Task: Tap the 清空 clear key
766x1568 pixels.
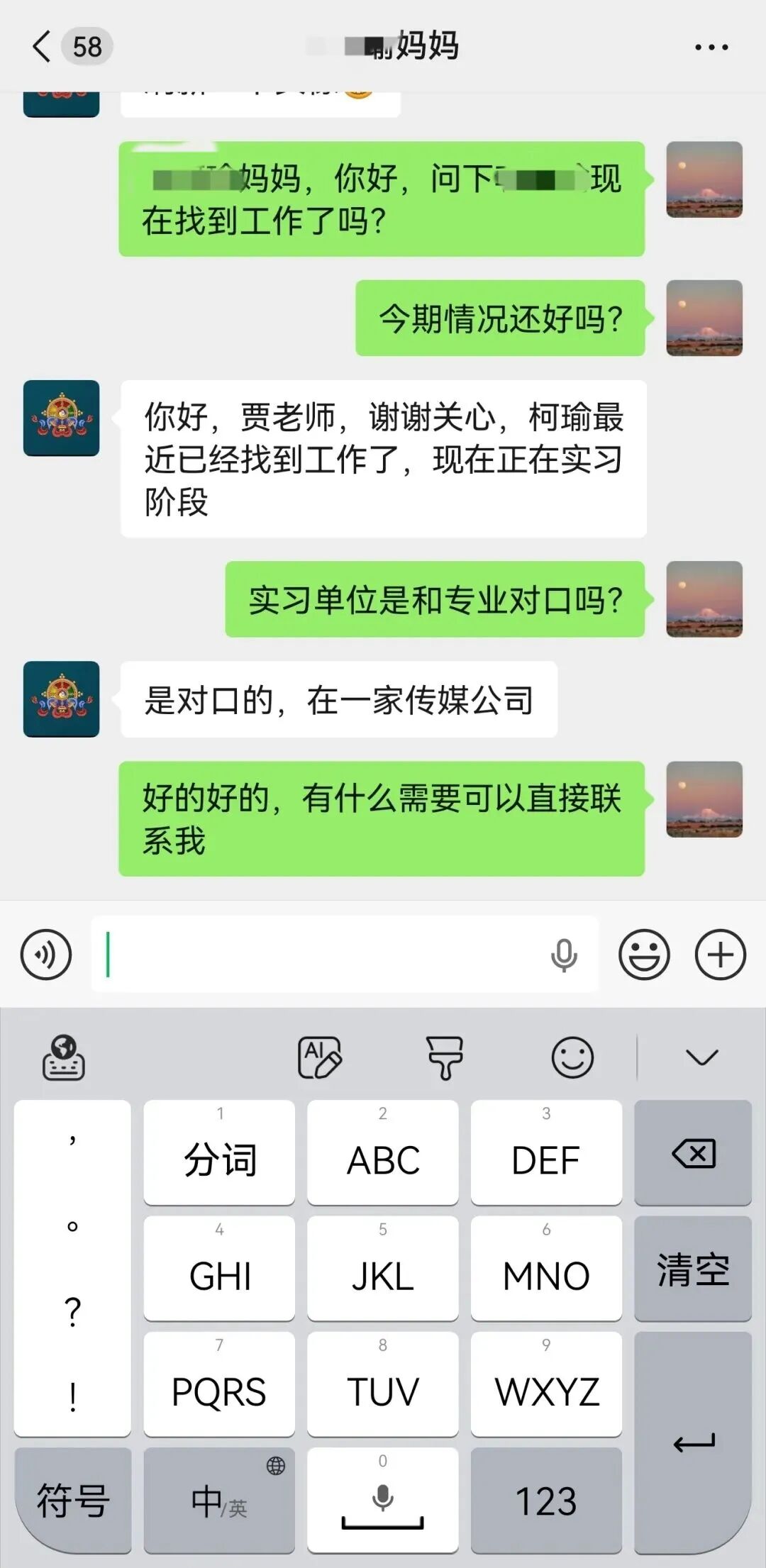Action: pos(692,1269)
